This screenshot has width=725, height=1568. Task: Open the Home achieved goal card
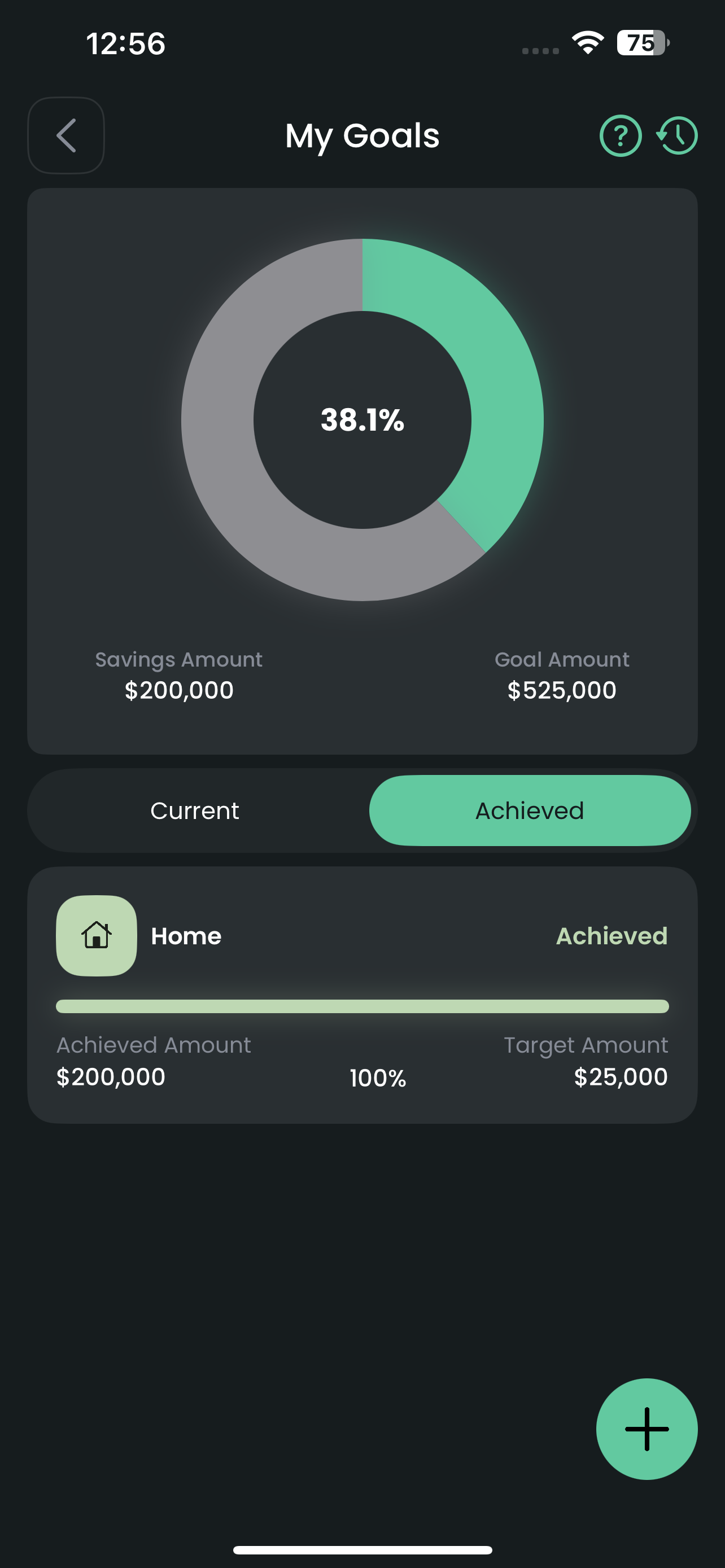(x=362, y=995)
